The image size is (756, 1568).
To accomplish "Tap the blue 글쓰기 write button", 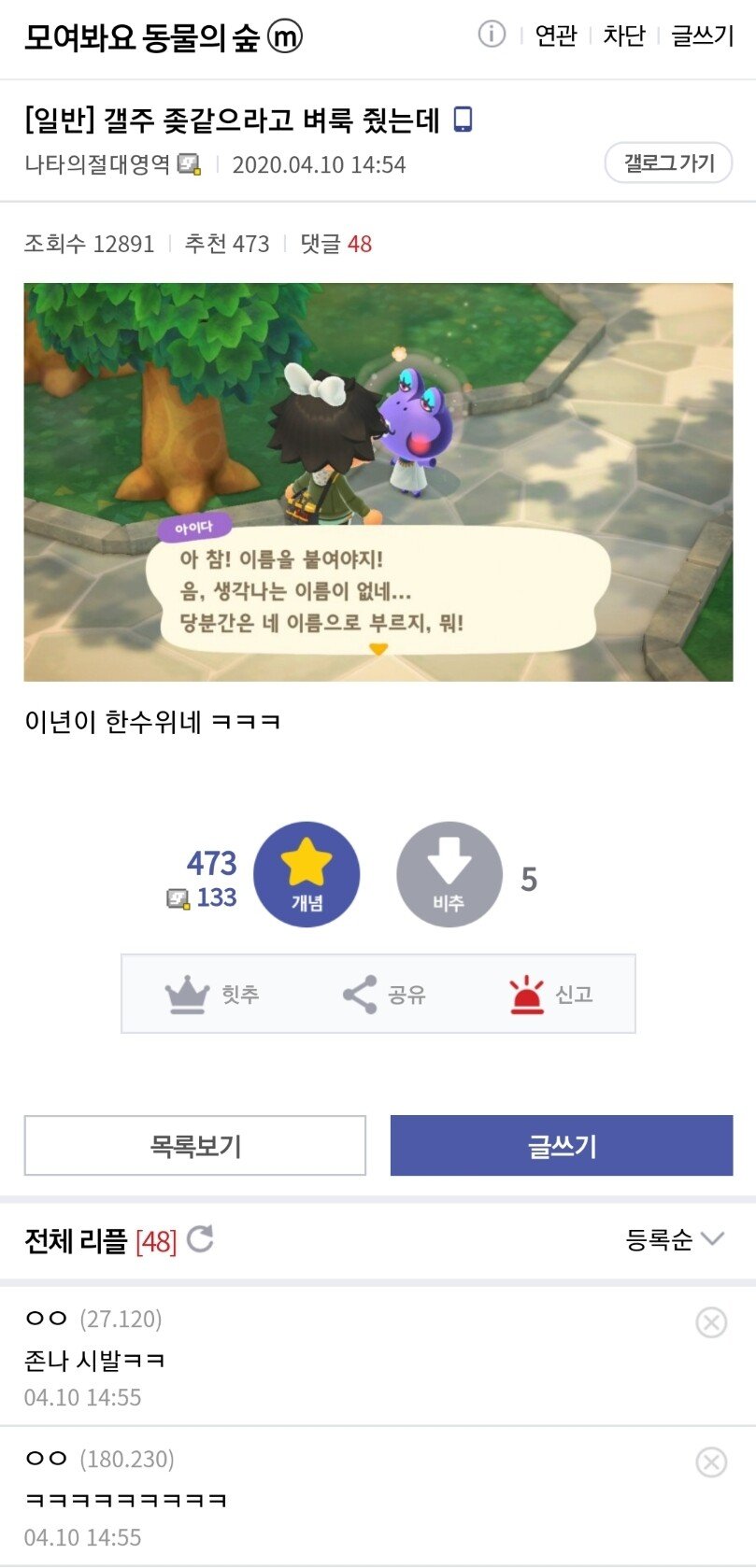I will coord(561,1146).
